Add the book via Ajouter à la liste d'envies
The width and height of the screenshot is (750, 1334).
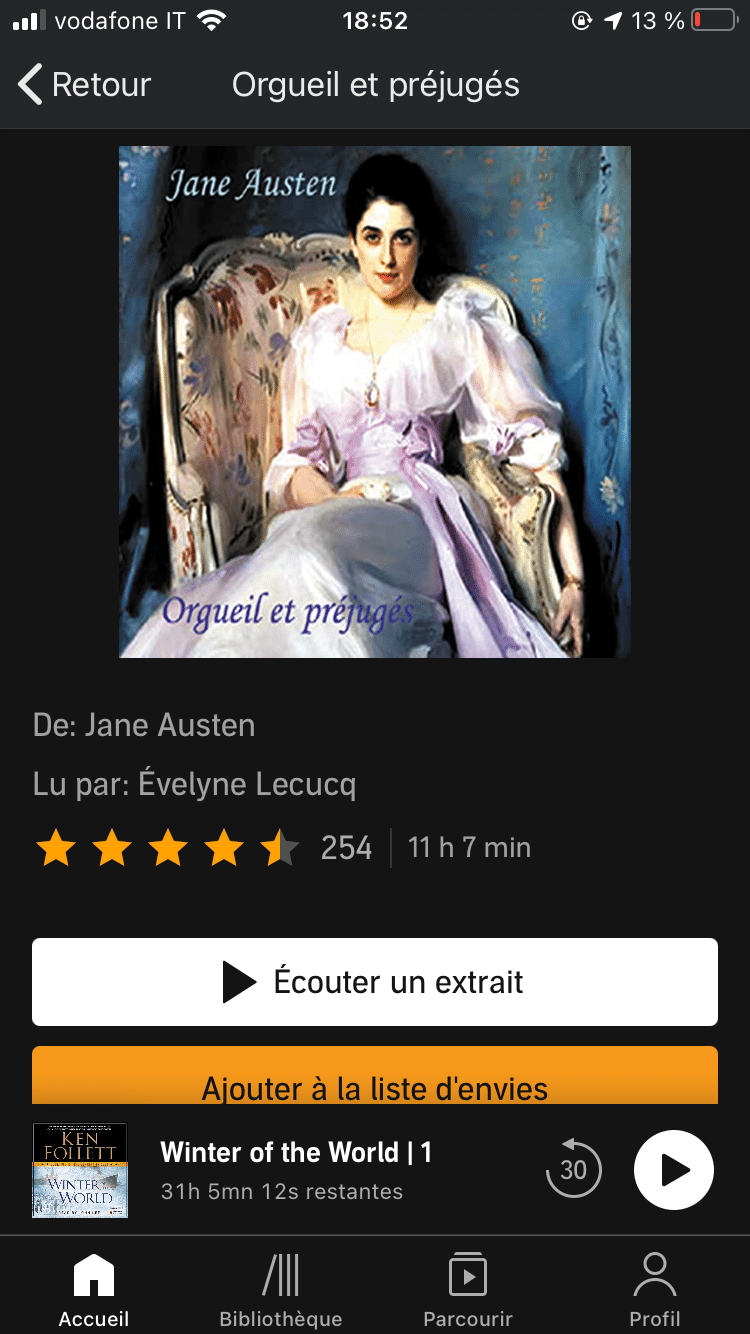(x=375, y=1079)
